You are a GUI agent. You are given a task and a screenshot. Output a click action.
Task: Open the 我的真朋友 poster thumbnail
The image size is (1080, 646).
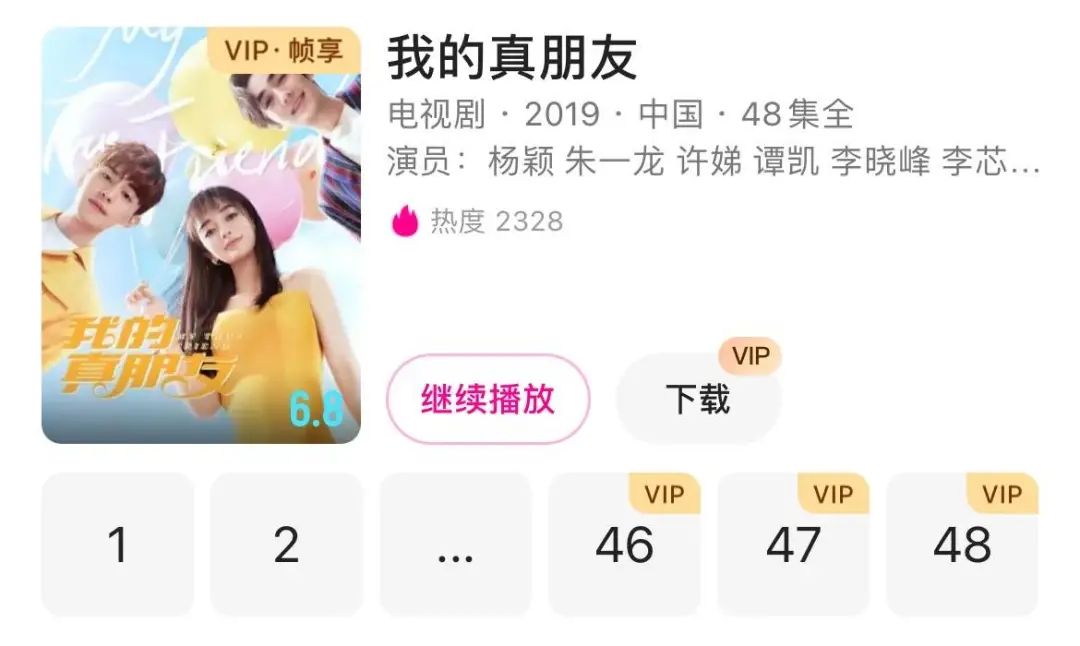[x=200, y=235]
